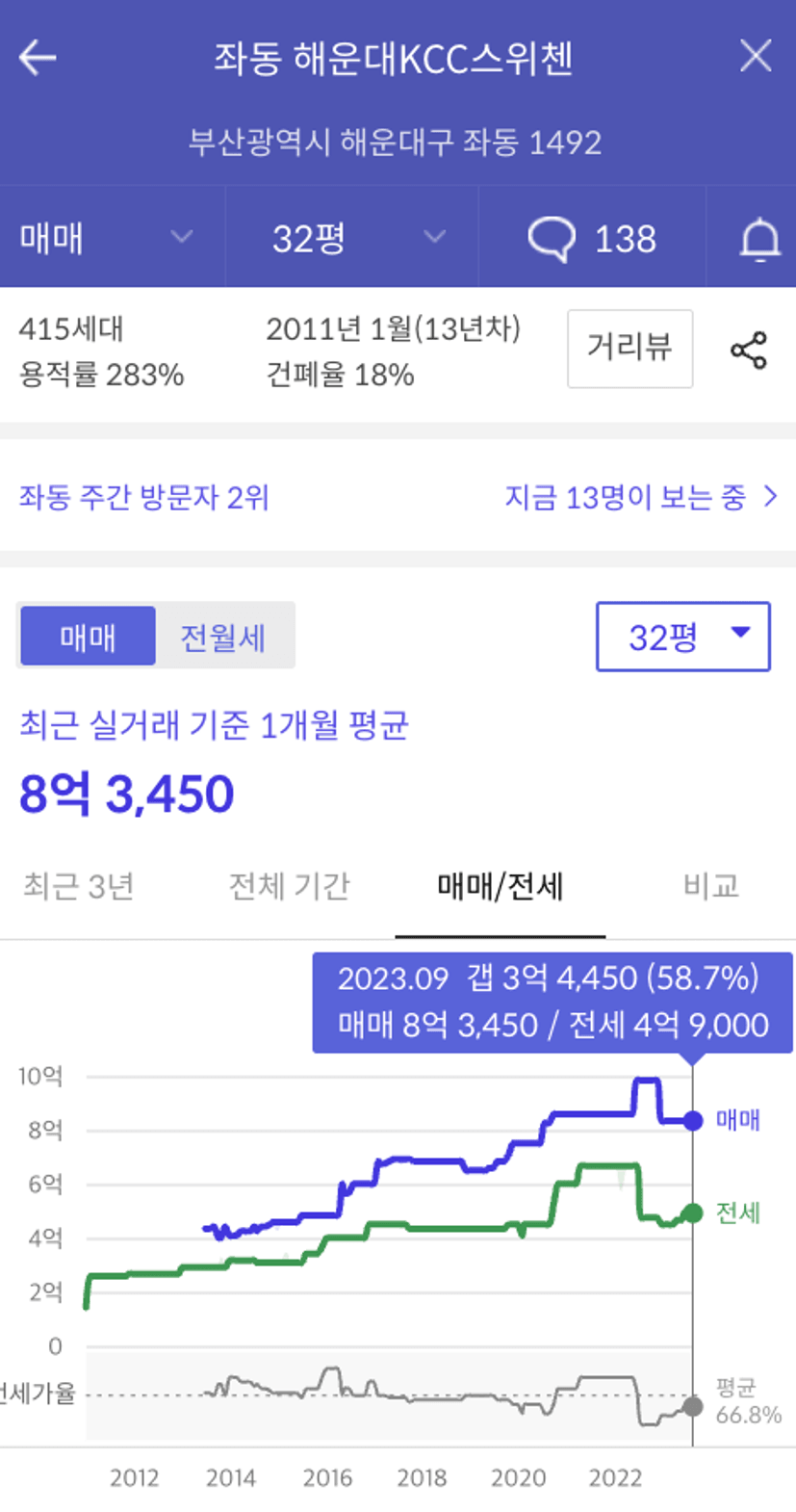Select the 매매 segment above the chart
This screenshot has height=1512, width=796.
(x=88, y=636)
